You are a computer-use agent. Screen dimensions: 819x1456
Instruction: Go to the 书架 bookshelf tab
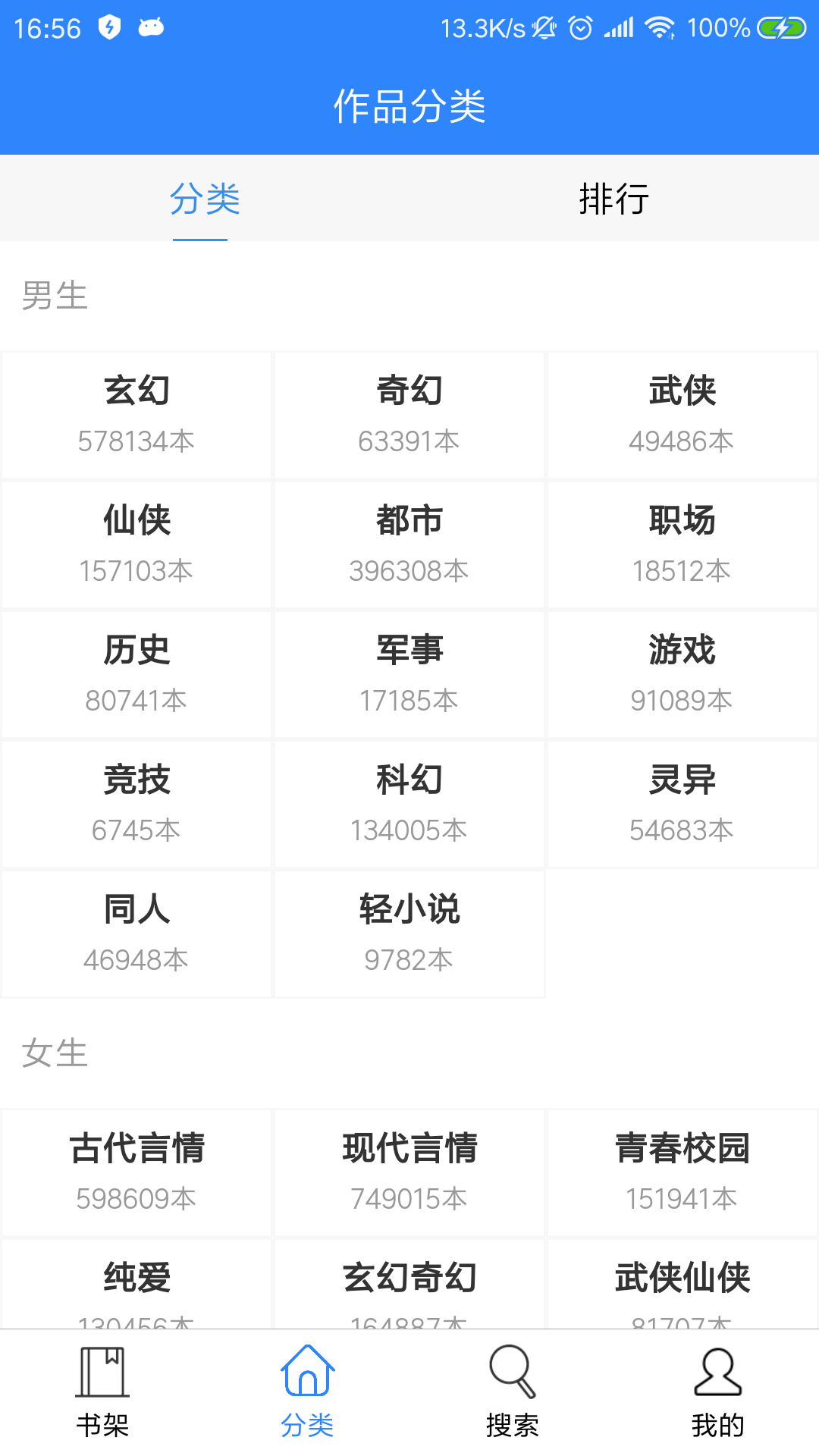tap(102, 1392)
